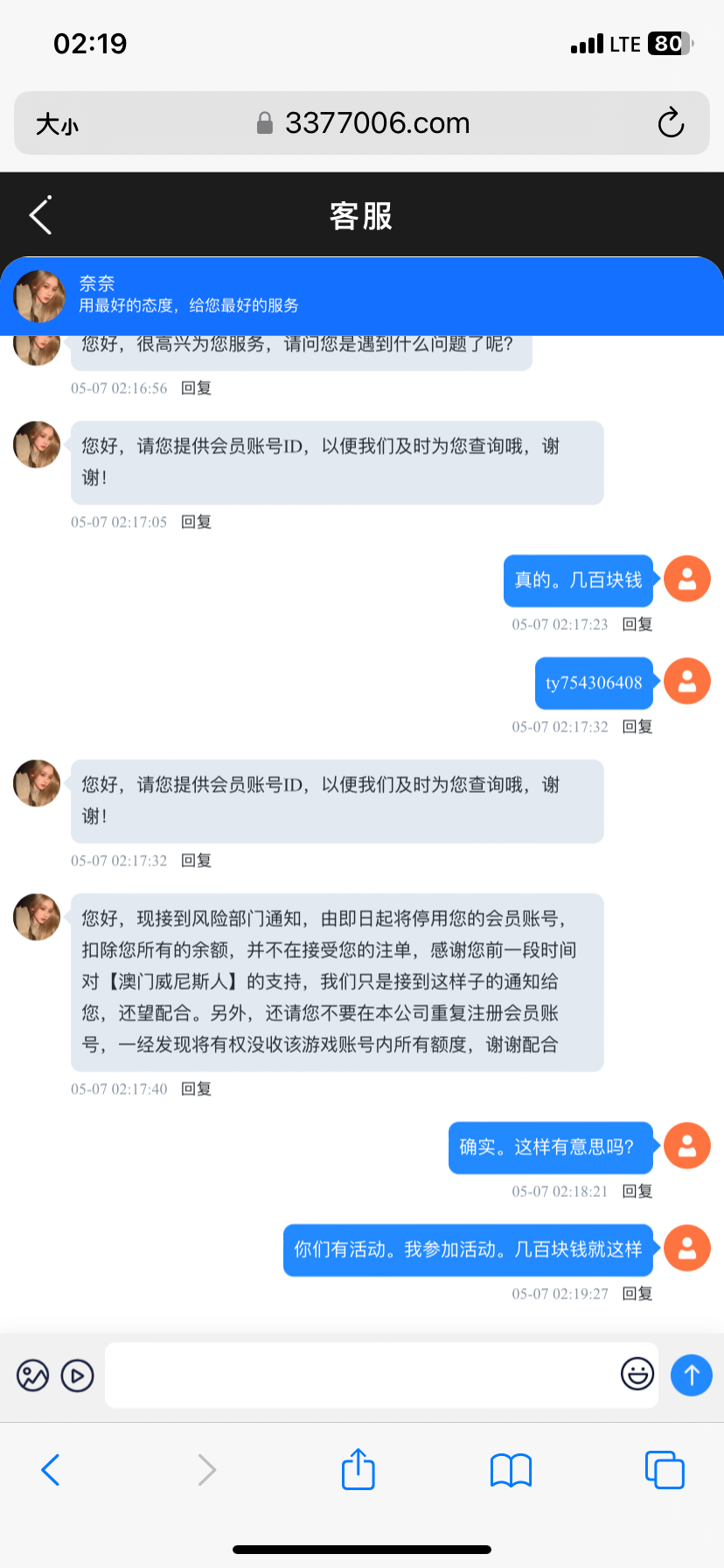Image resolution: width=724 pixels, height=1568 pixels.
Task: Open the Safari tabs overview
Action: (664, 1470)
